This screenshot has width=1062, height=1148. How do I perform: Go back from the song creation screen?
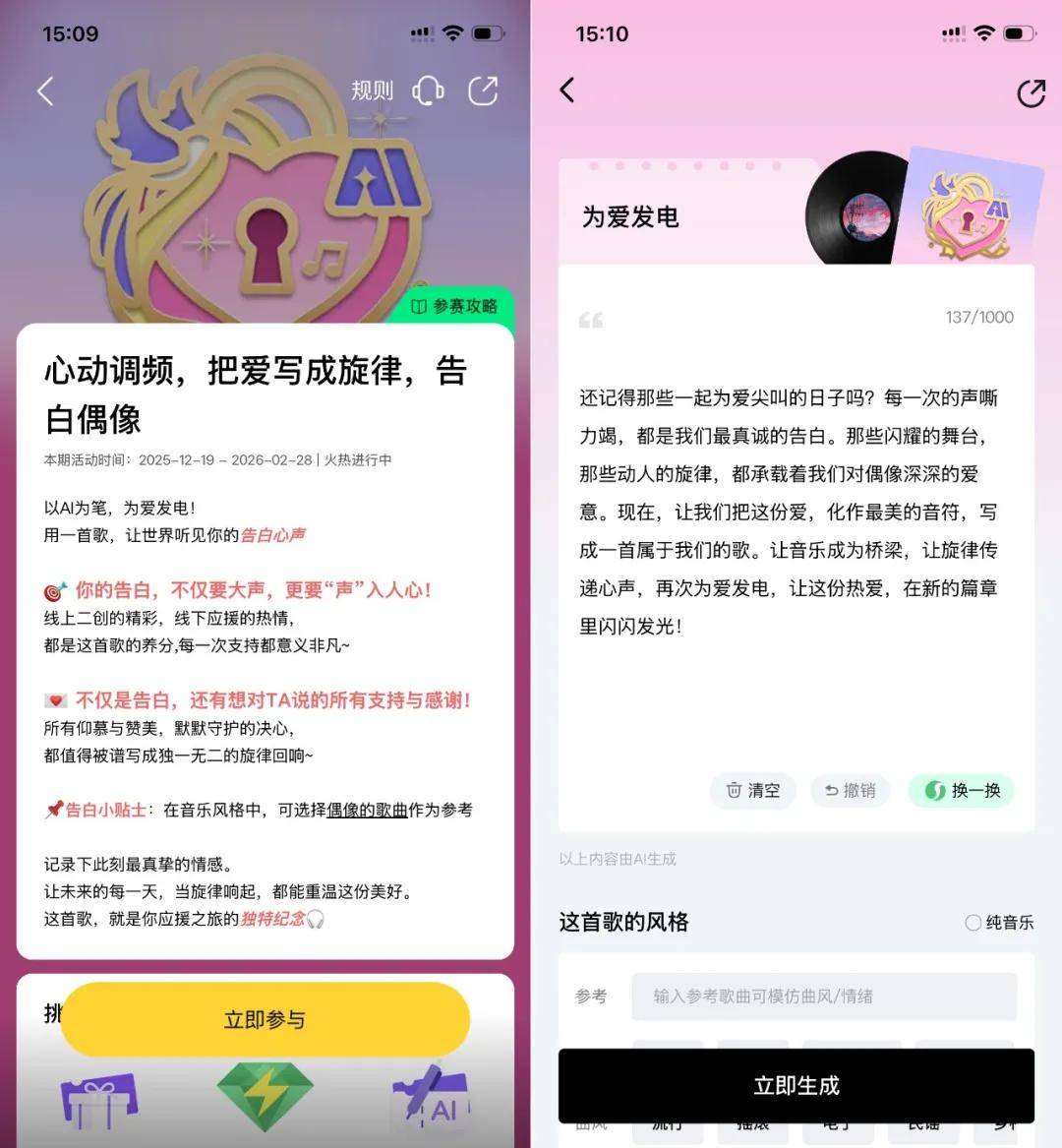pyautogui.click(x=567, y=91)
